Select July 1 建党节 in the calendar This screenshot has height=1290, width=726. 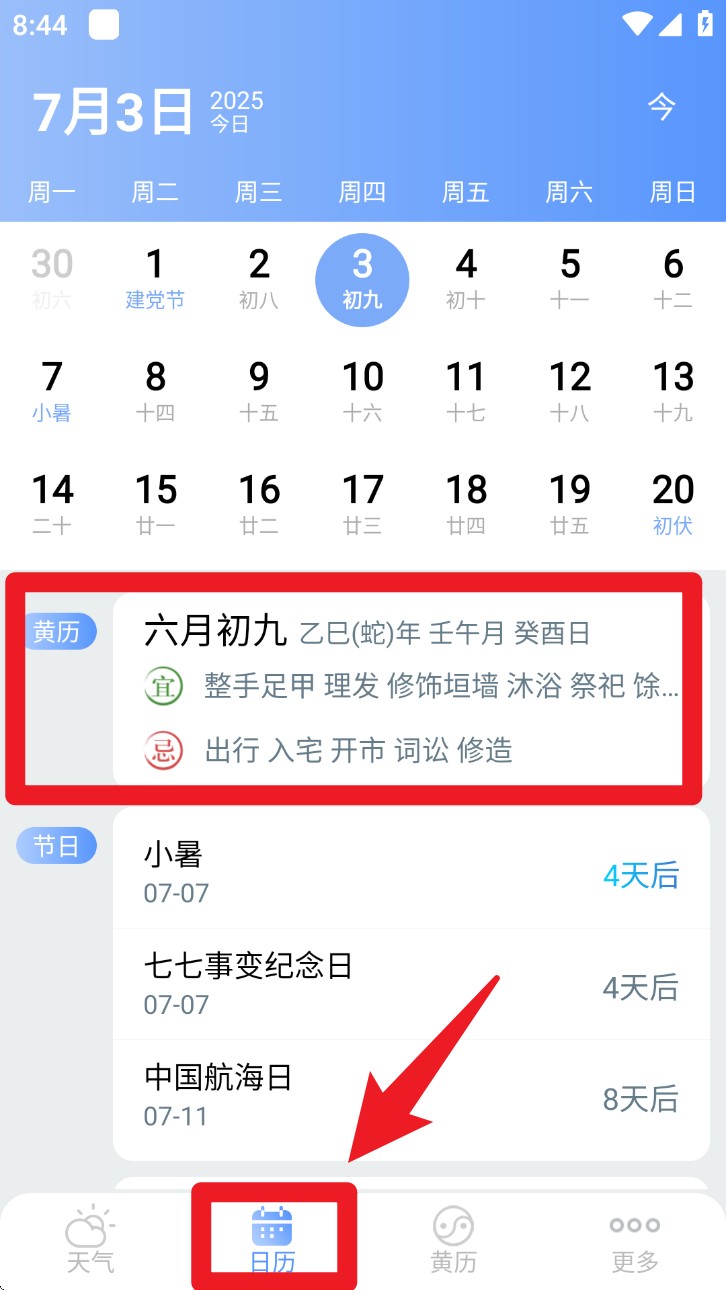(x=155, y=278)
